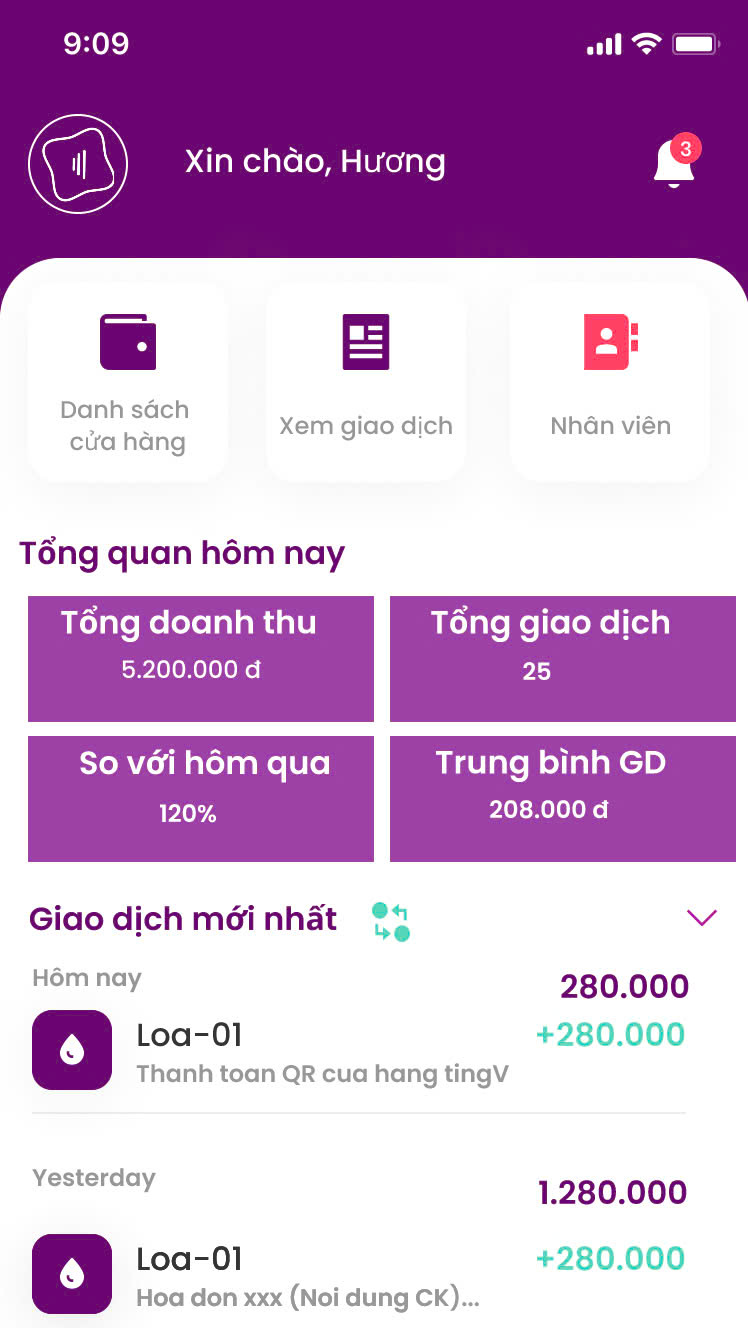This screenshot has width=748, height=1328.
Task: Tap the transfer arrows icon
Action: click(391, 921)
